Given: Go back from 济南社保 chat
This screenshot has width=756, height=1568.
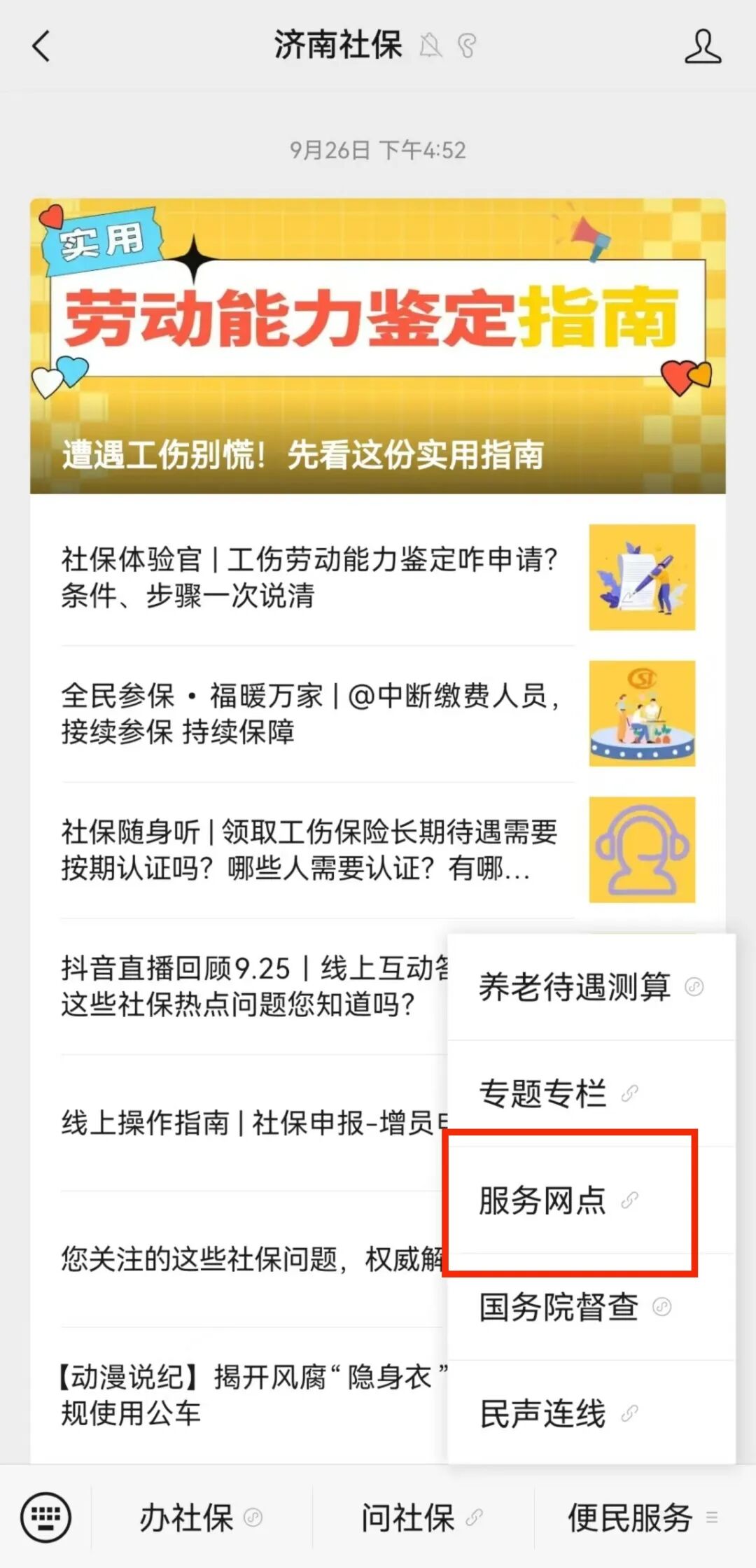Looking at the screenshot, I should (42, 47).
